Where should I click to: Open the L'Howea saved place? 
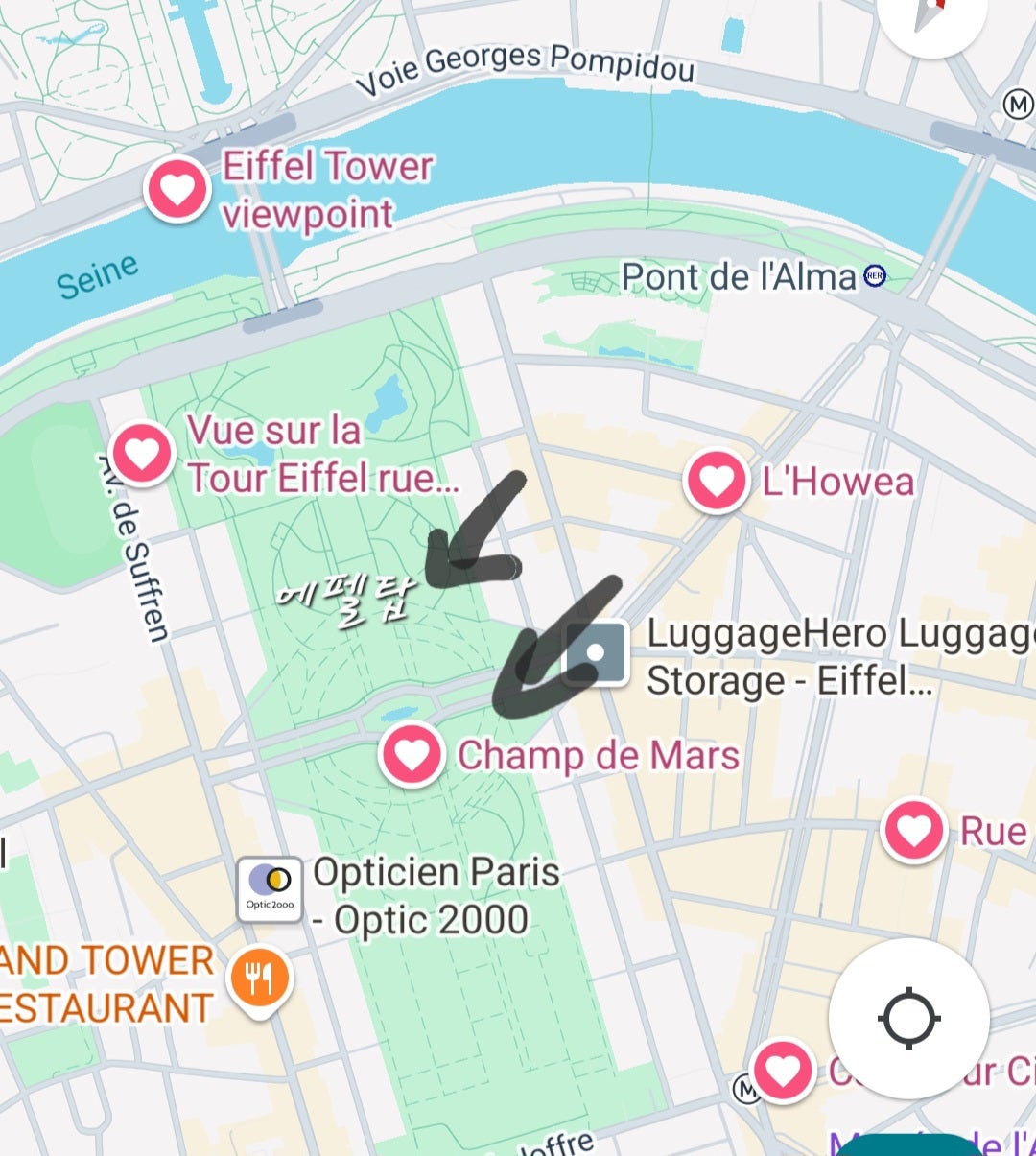[716, 481]
